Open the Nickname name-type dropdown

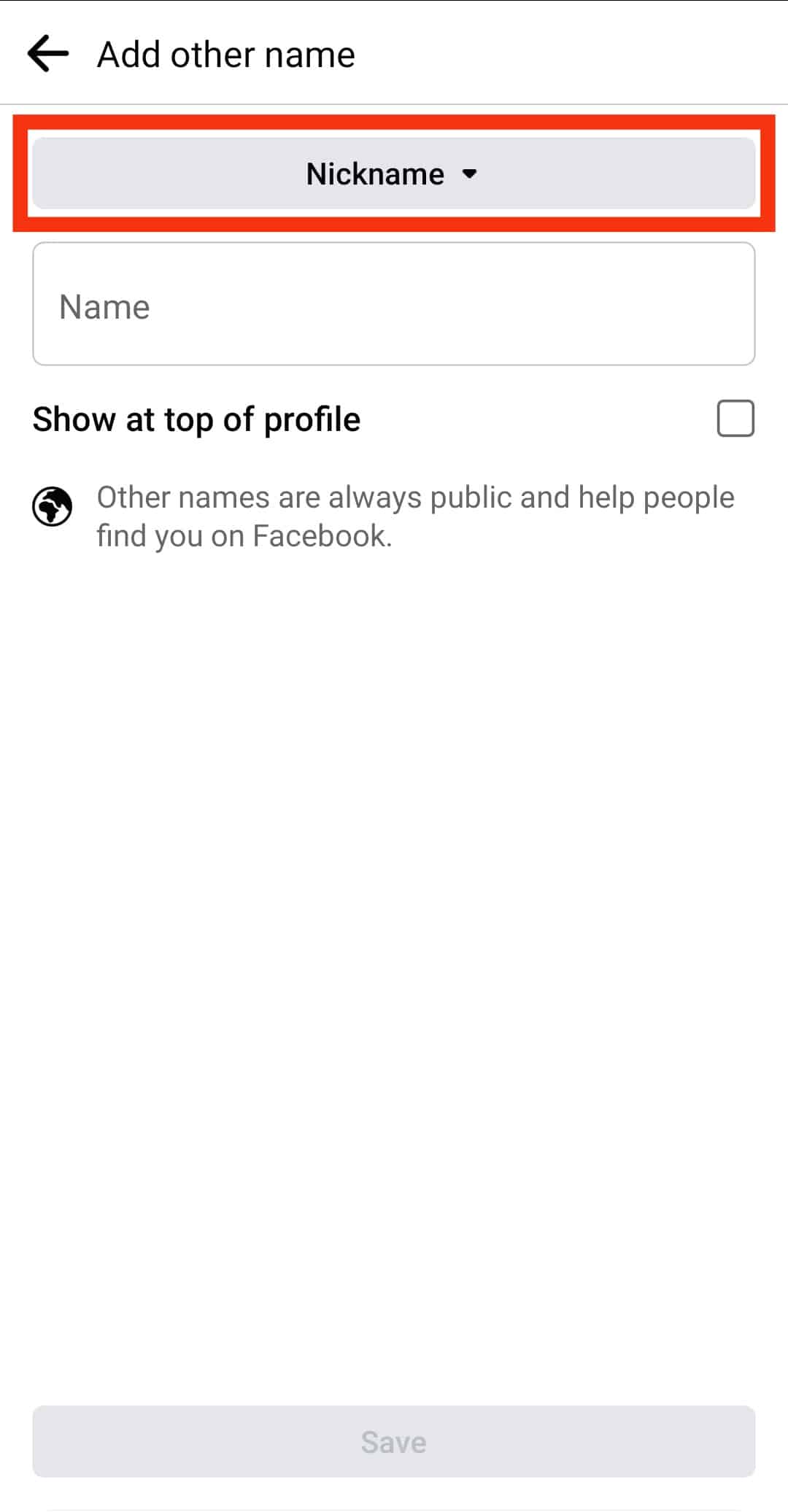393,174
